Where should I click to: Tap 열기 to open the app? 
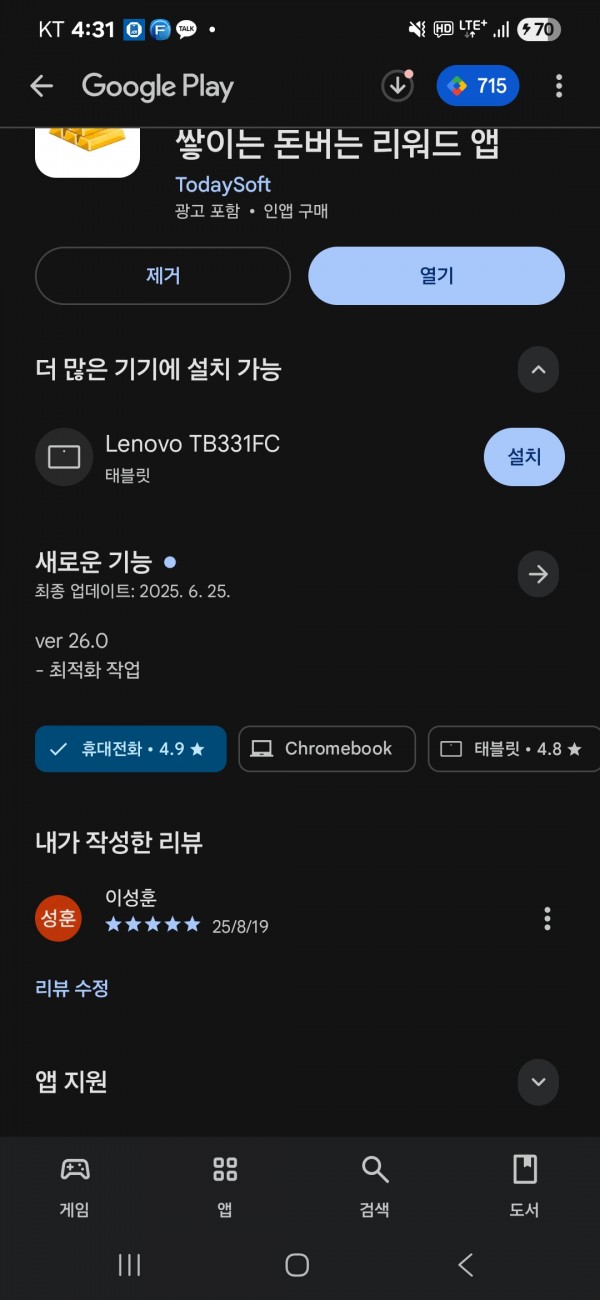(x=436, y=276)
